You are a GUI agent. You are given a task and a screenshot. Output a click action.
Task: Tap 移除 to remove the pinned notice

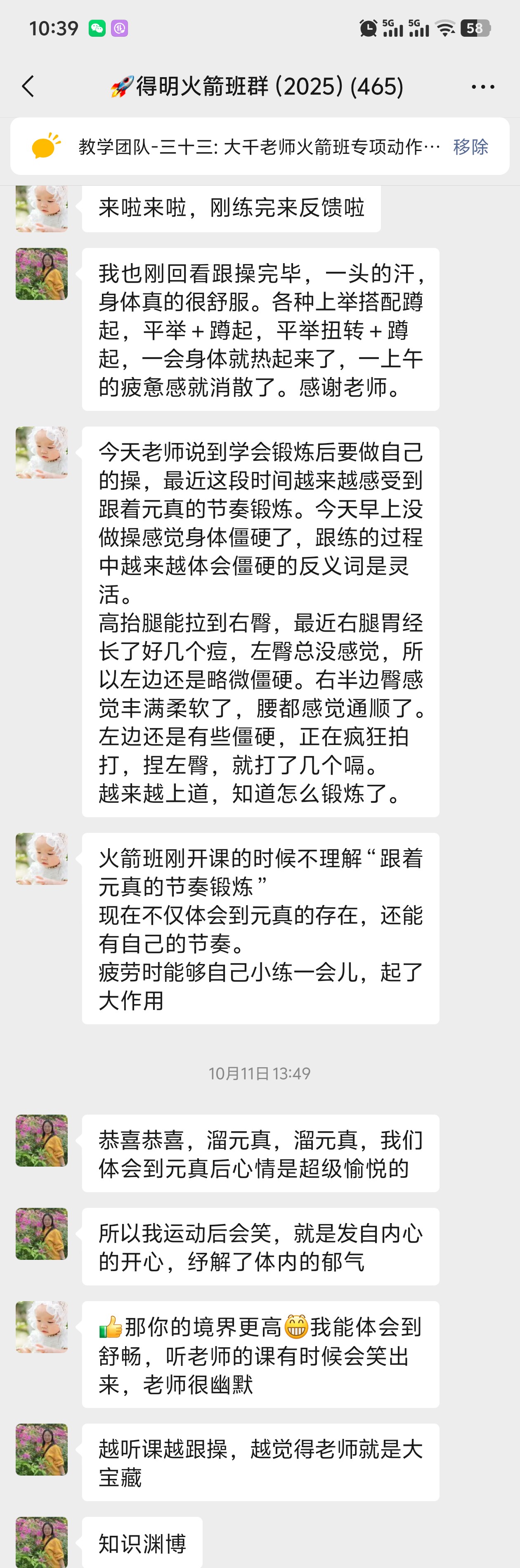click(470, 147)
